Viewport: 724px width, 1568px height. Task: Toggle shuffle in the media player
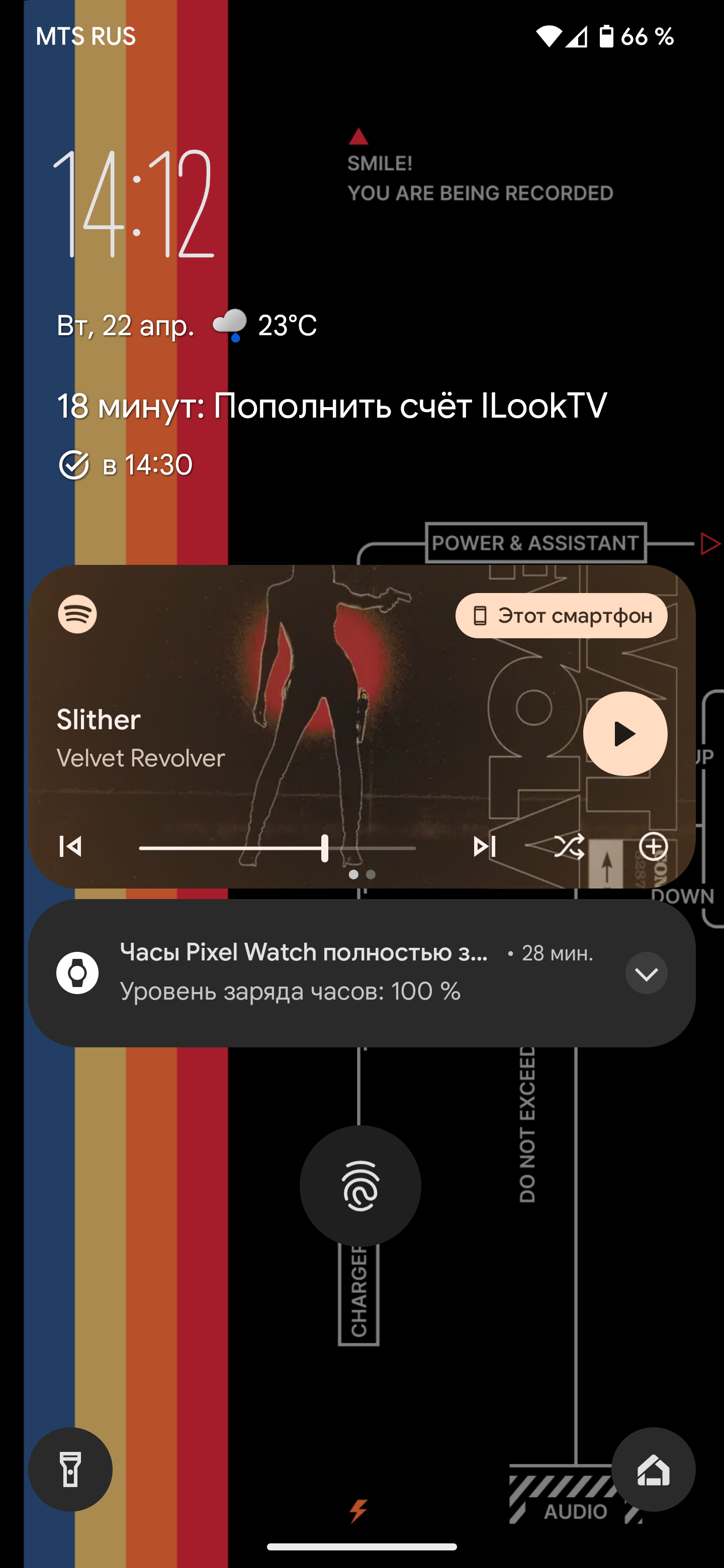point(569,846)
